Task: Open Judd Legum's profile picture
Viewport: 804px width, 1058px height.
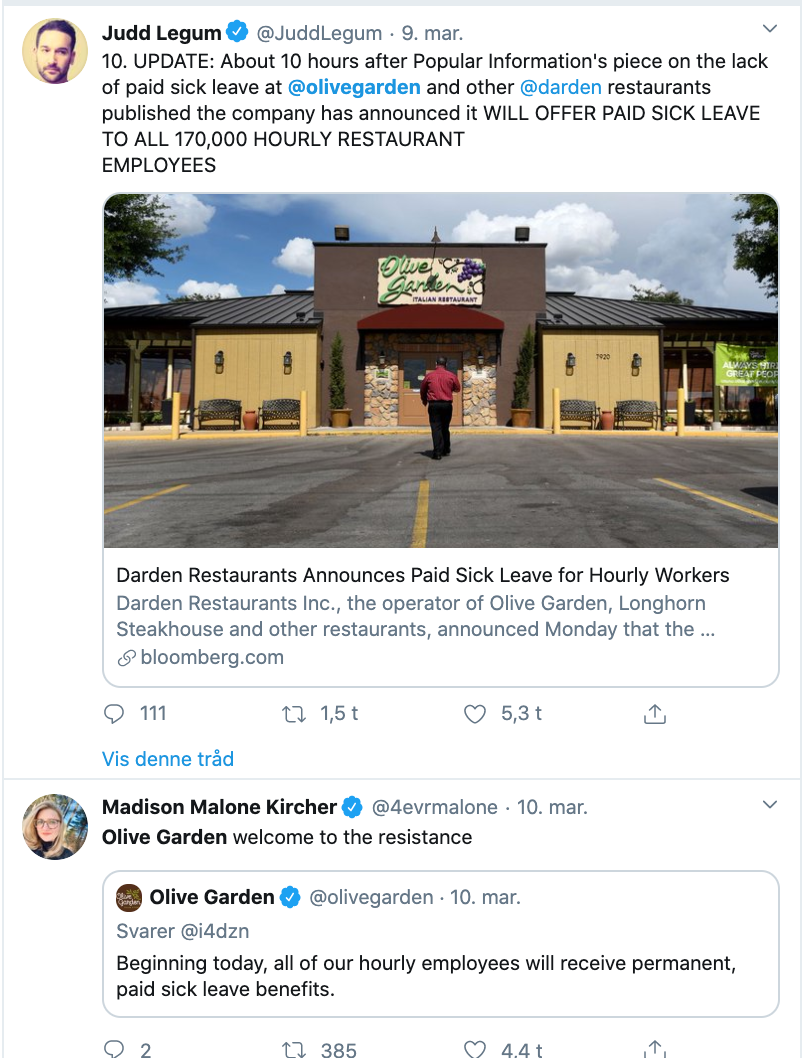Action: tap(55, 51)
